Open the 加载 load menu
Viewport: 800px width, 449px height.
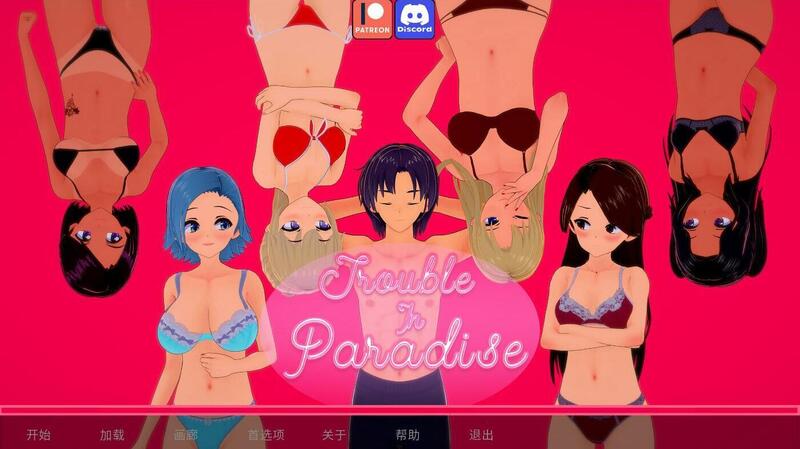112,435
